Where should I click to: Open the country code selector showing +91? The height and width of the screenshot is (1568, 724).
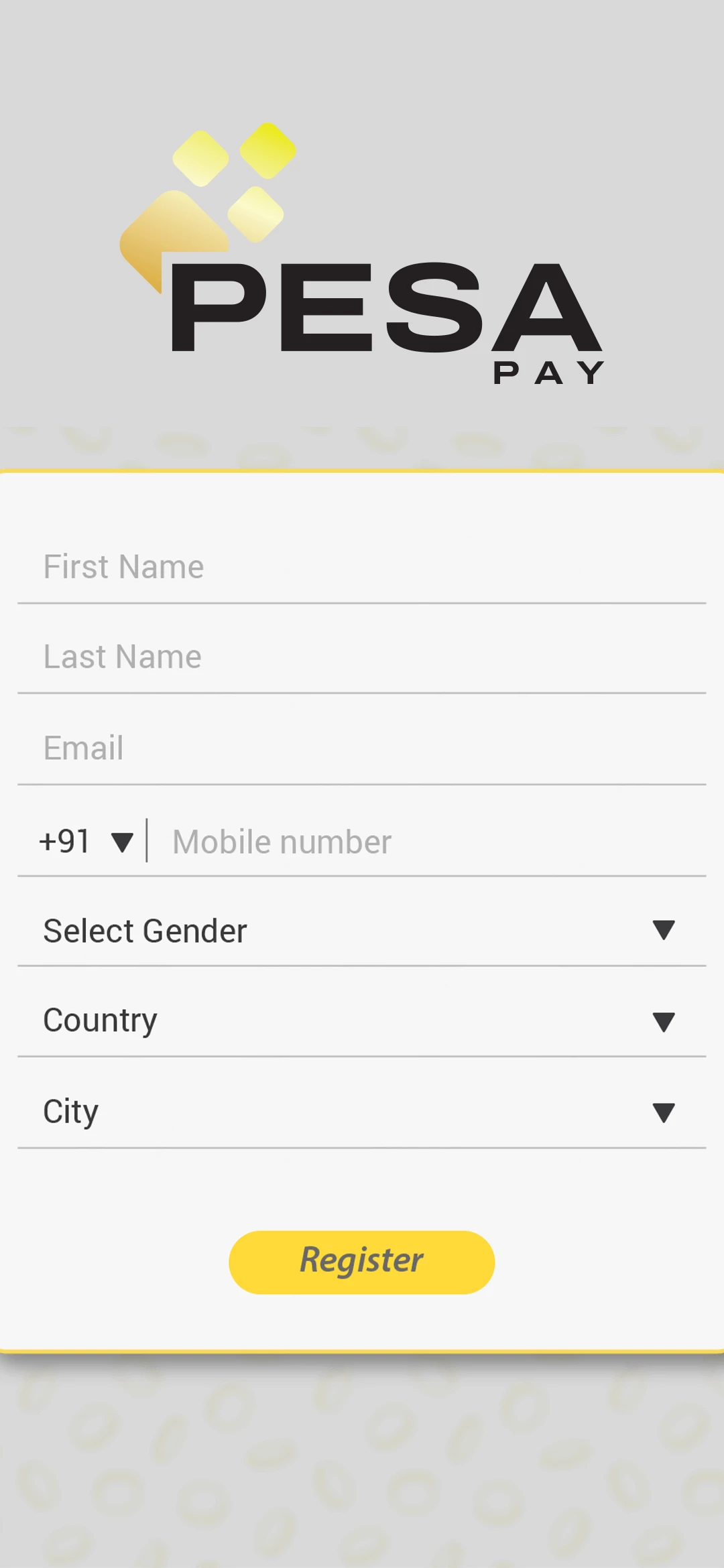coord(87,841)
